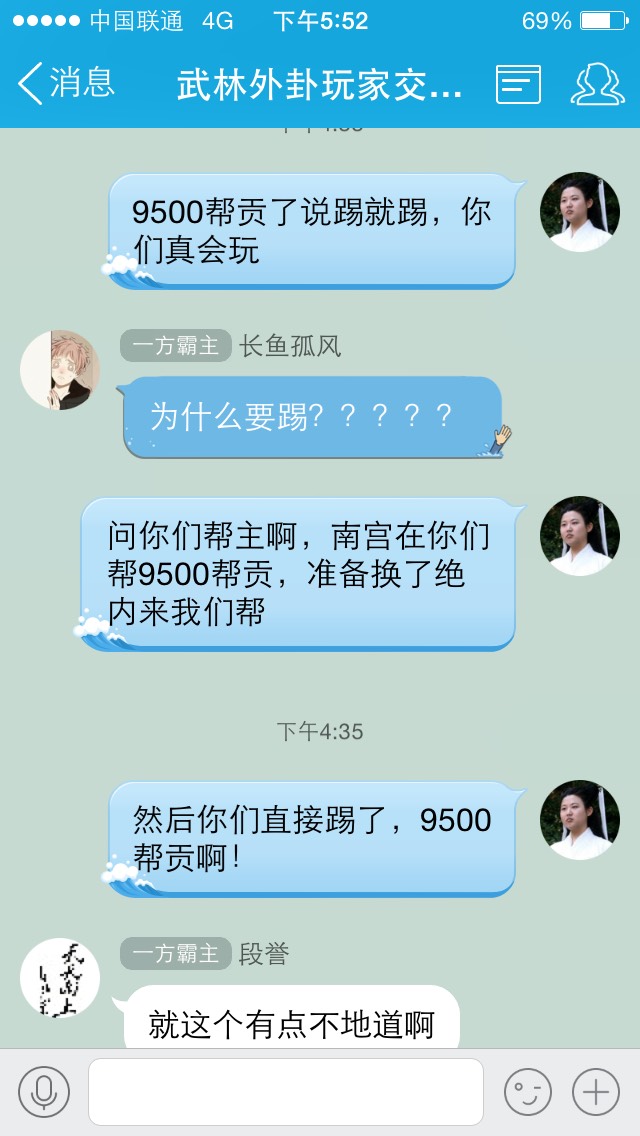This screenshot has width=640, height=1136.
Task: Tap the voice input microphone button
Action: click(x=44, y=1091)
